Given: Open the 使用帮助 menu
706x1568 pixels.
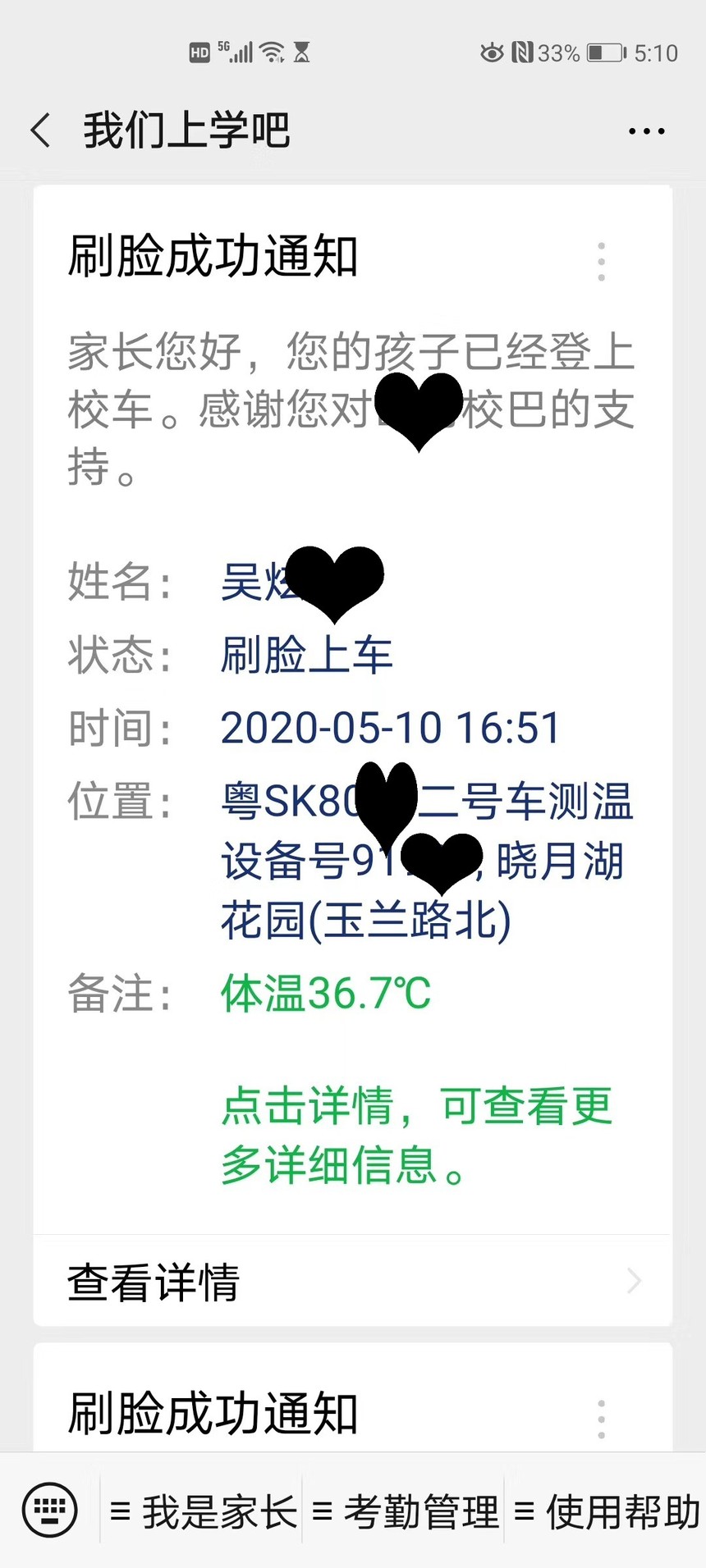Looking at the screenshot, I should (607, 1511).
